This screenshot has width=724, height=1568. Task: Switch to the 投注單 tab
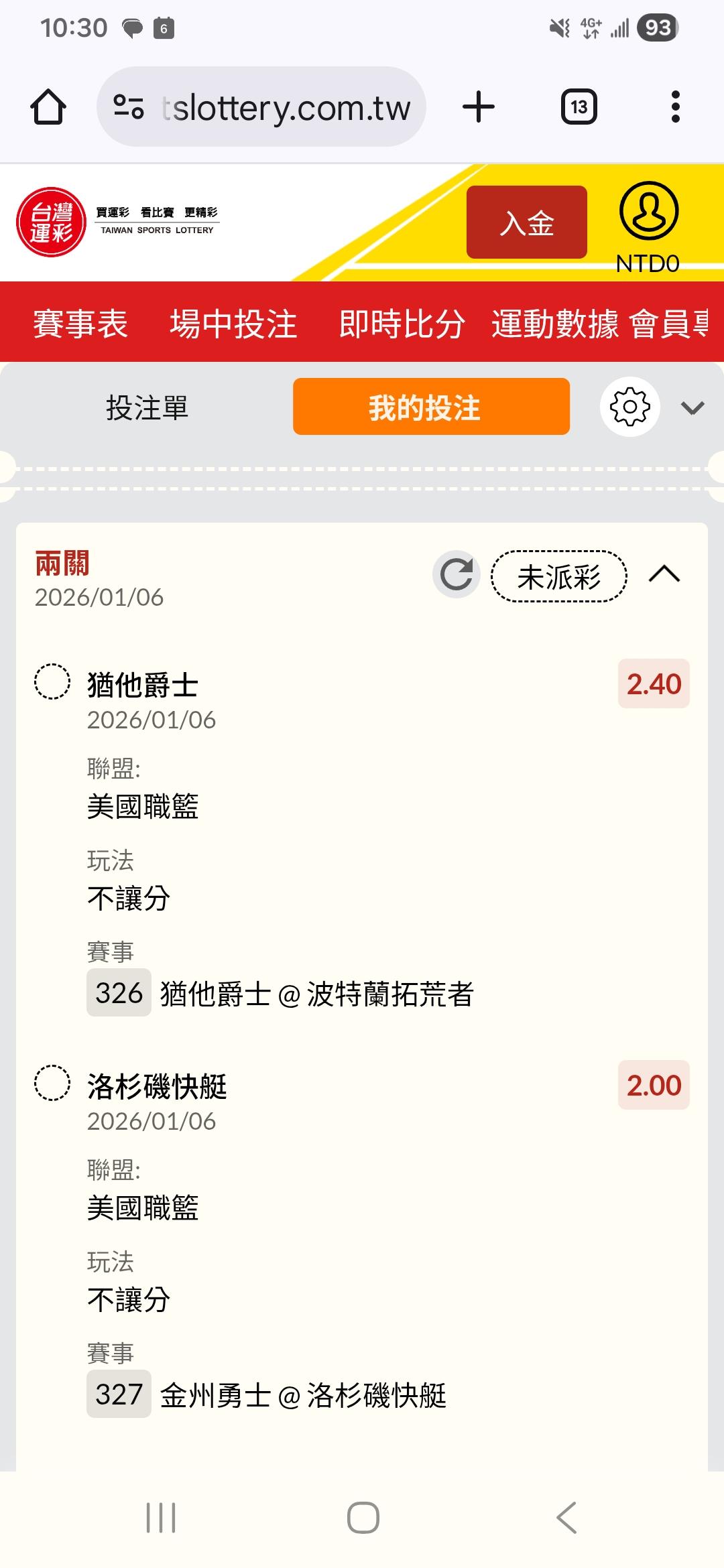(x=147, y=407)
